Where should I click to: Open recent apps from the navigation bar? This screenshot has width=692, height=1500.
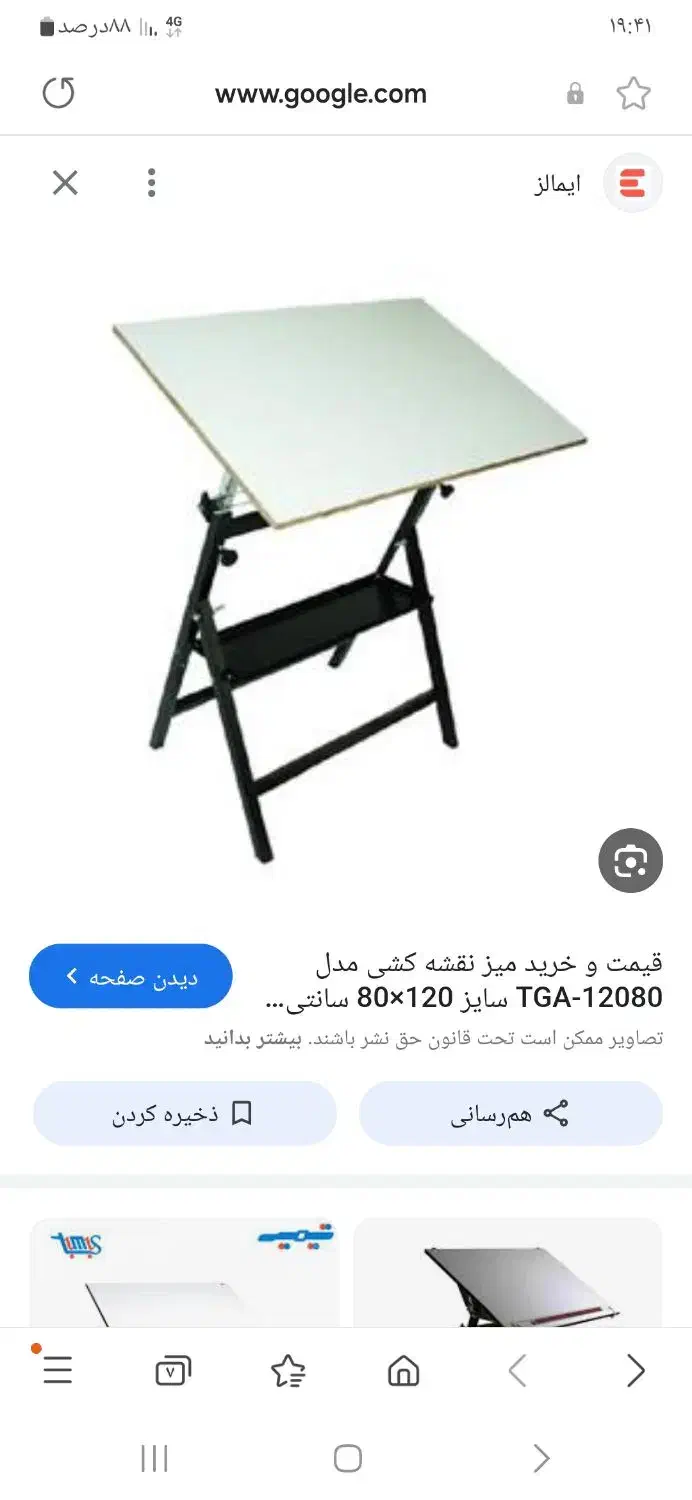[x=154, y=1459]
